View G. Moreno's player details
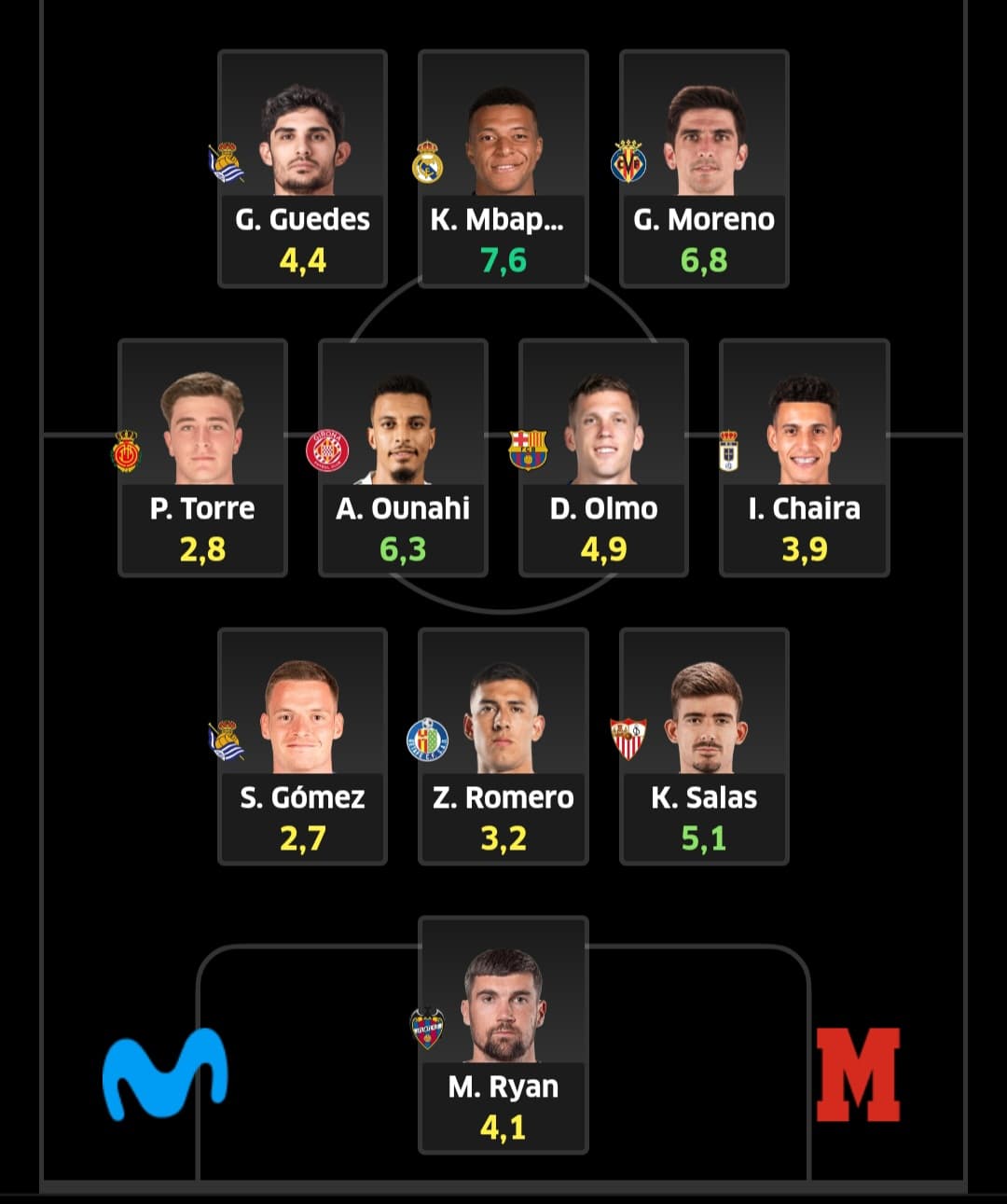 pos(704,169)
